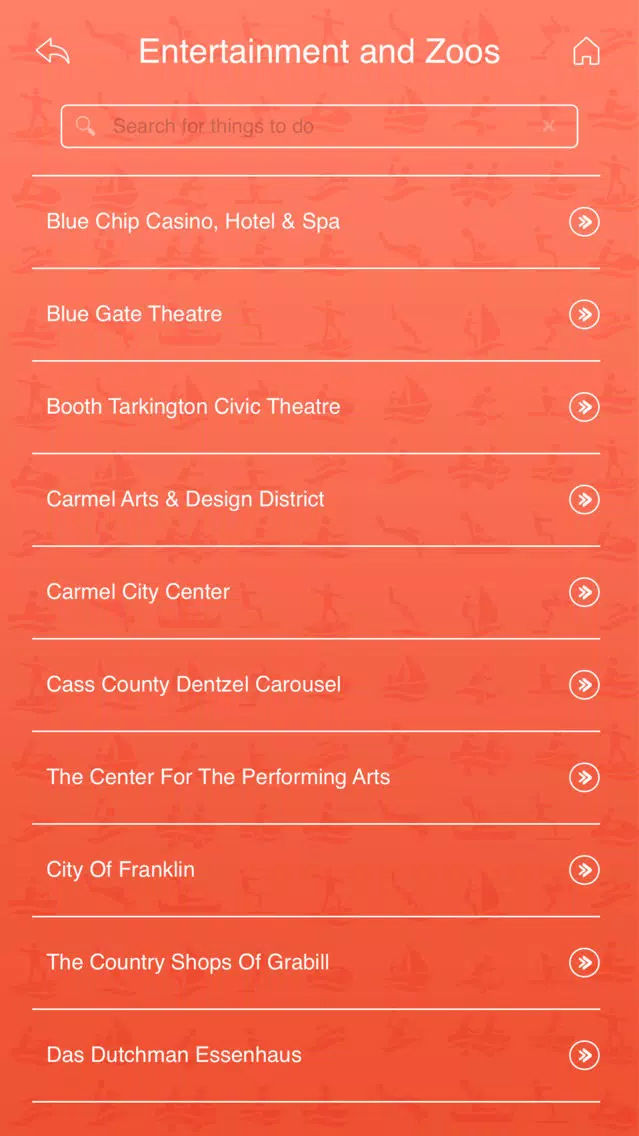Open Blue Chip Casino, Hotel & Spa
The width and height of the screenshot is (639, 1136).
316,222
